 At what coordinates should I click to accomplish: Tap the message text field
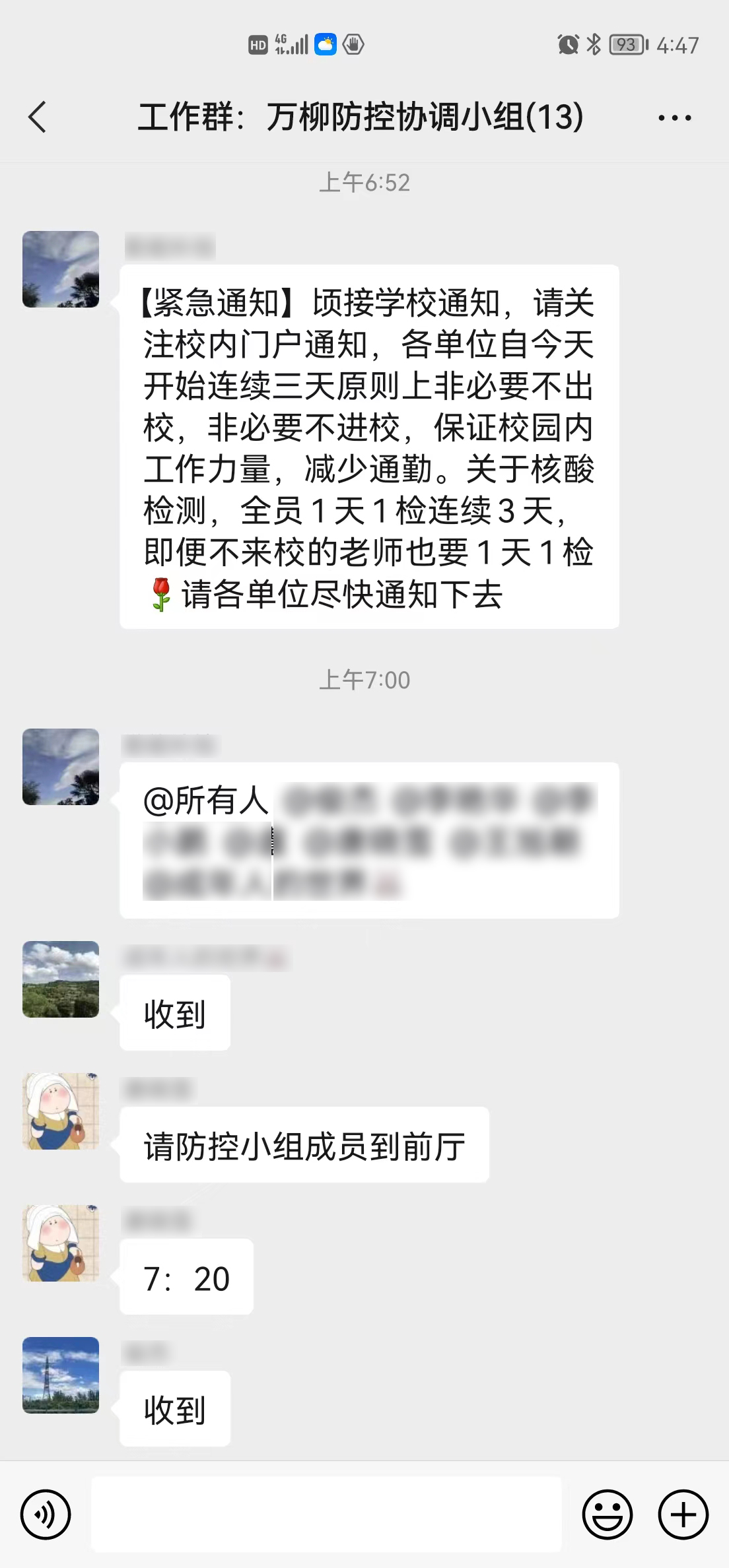click(326, 1514)
